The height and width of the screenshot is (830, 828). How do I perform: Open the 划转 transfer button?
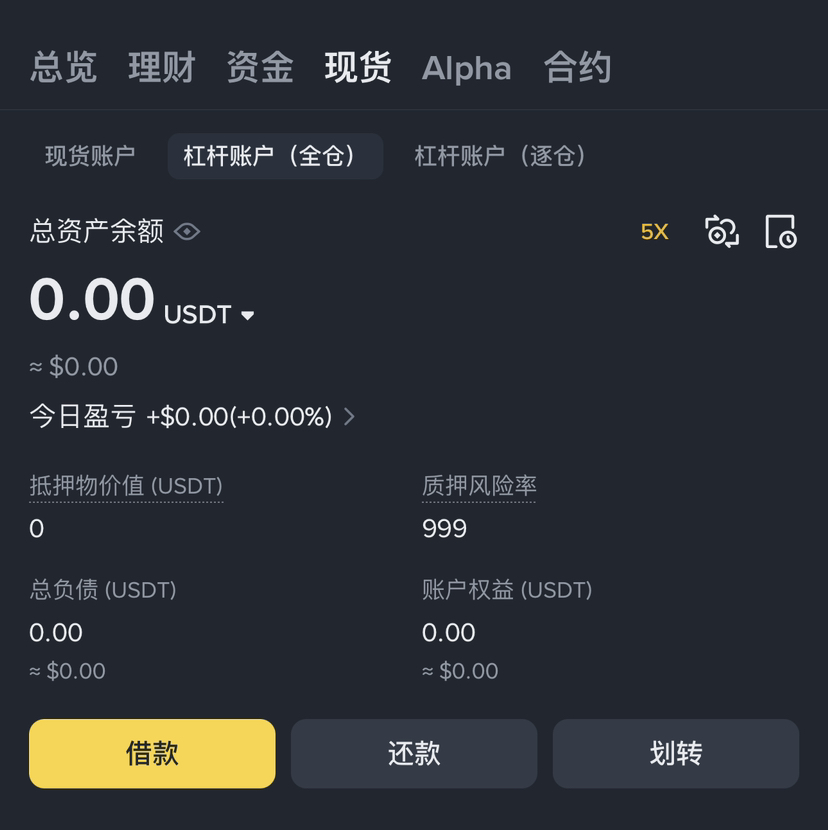point(676,753)
